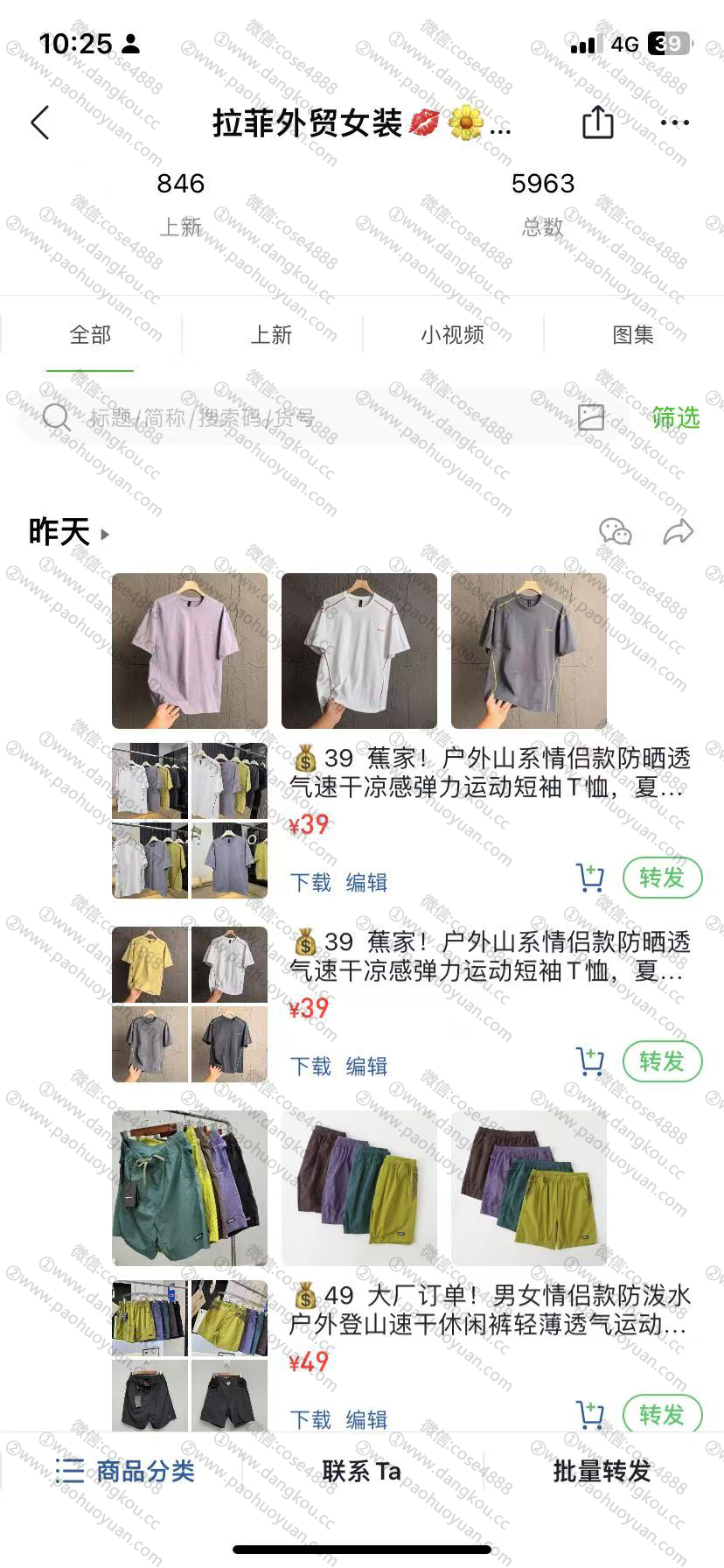Open the 筛选 filter options
Screen dimensions: 724x1568
click(x=676, y=417)
